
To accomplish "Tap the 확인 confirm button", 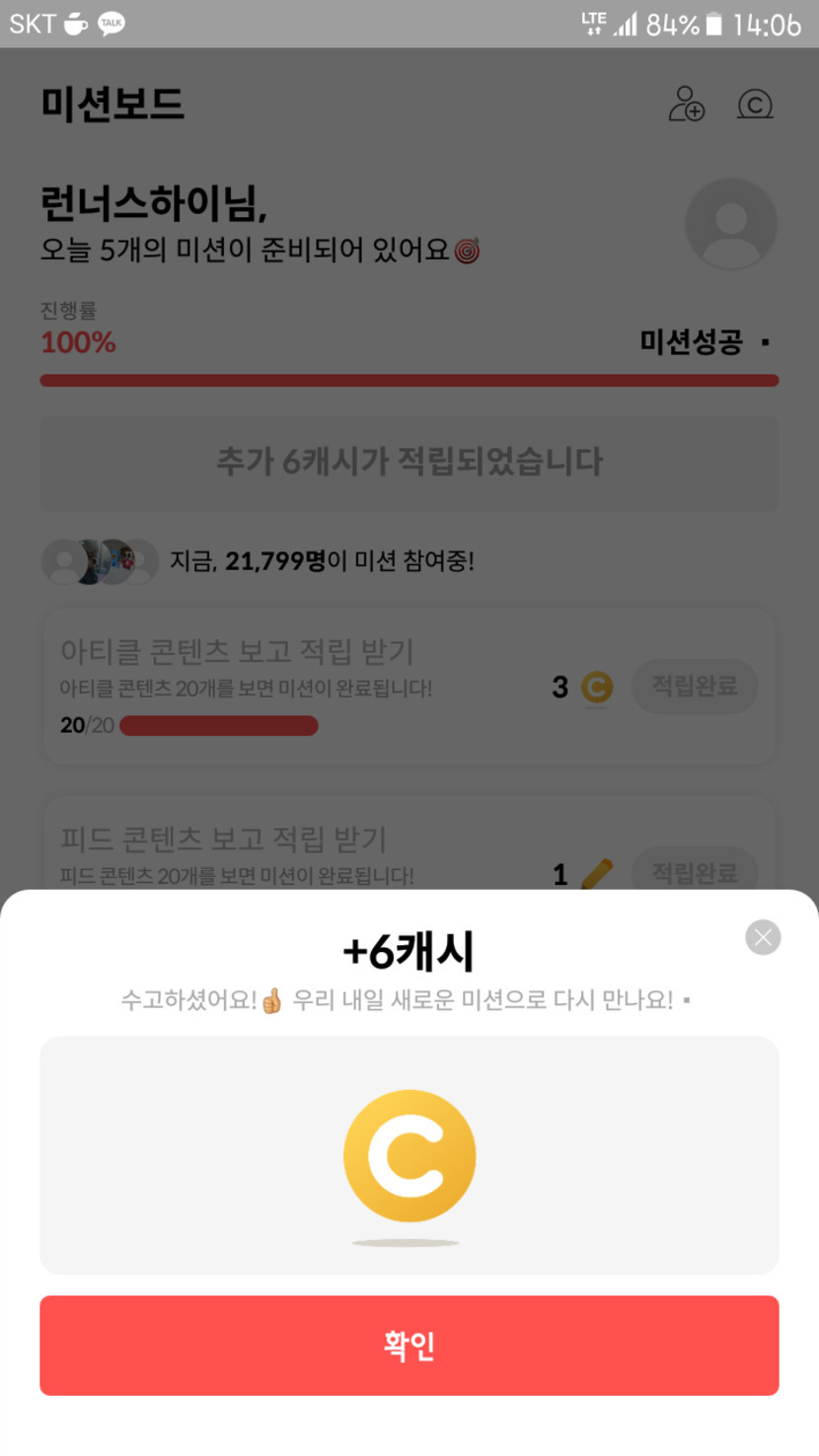I will coord(409,1346).
